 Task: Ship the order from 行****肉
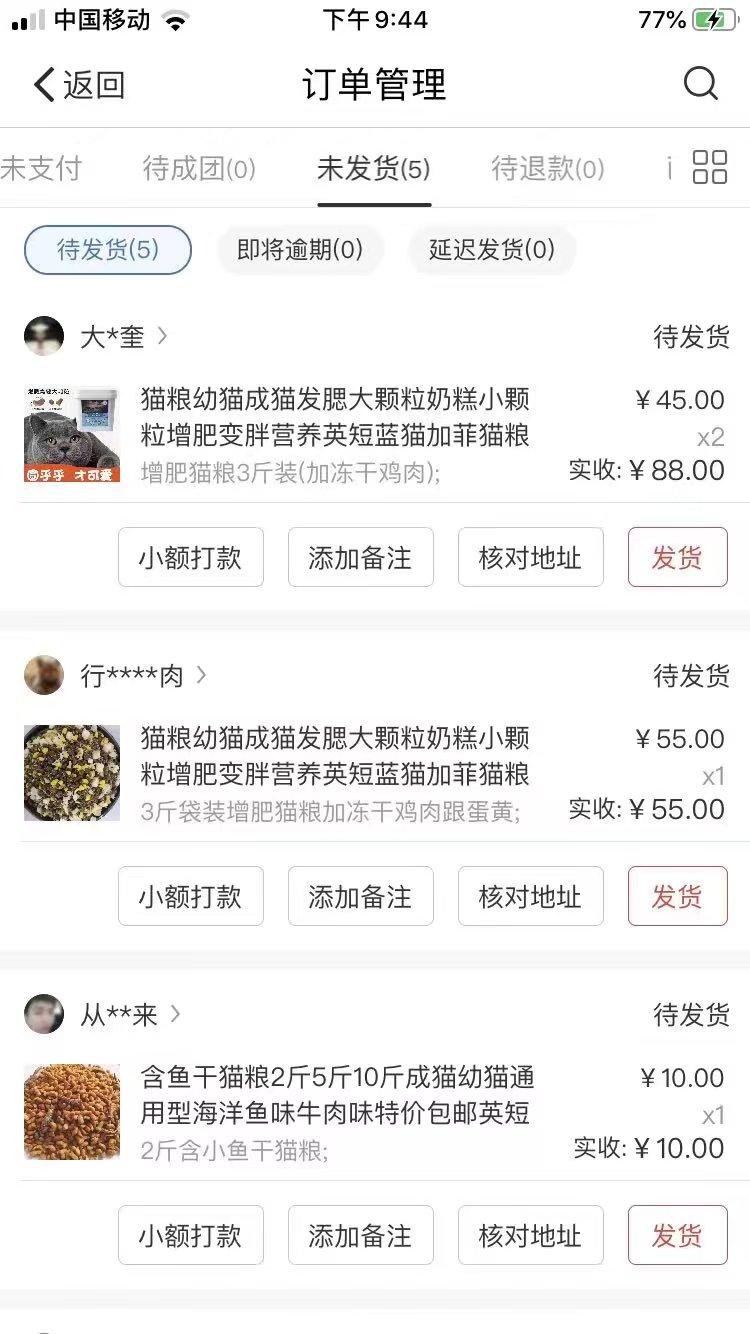677,896
